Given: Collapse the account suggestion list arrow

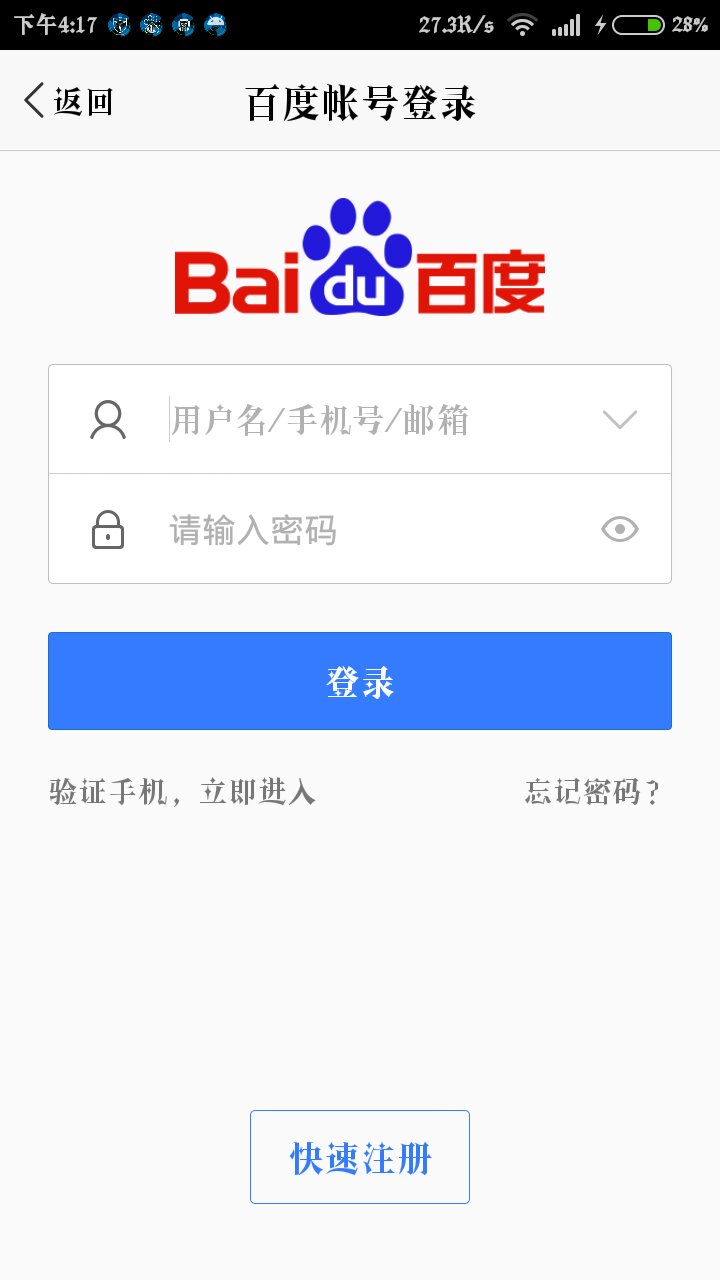Looking at the screenshot, I should 618,418.
